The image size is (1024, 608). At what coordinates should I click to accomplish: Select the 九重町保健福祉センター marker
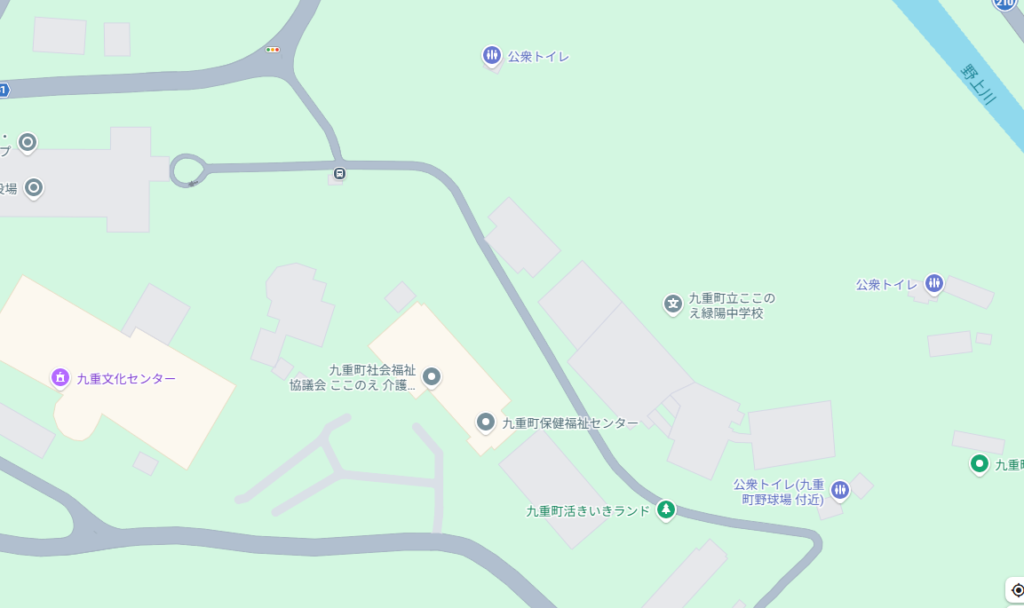[x=486, y=422]
